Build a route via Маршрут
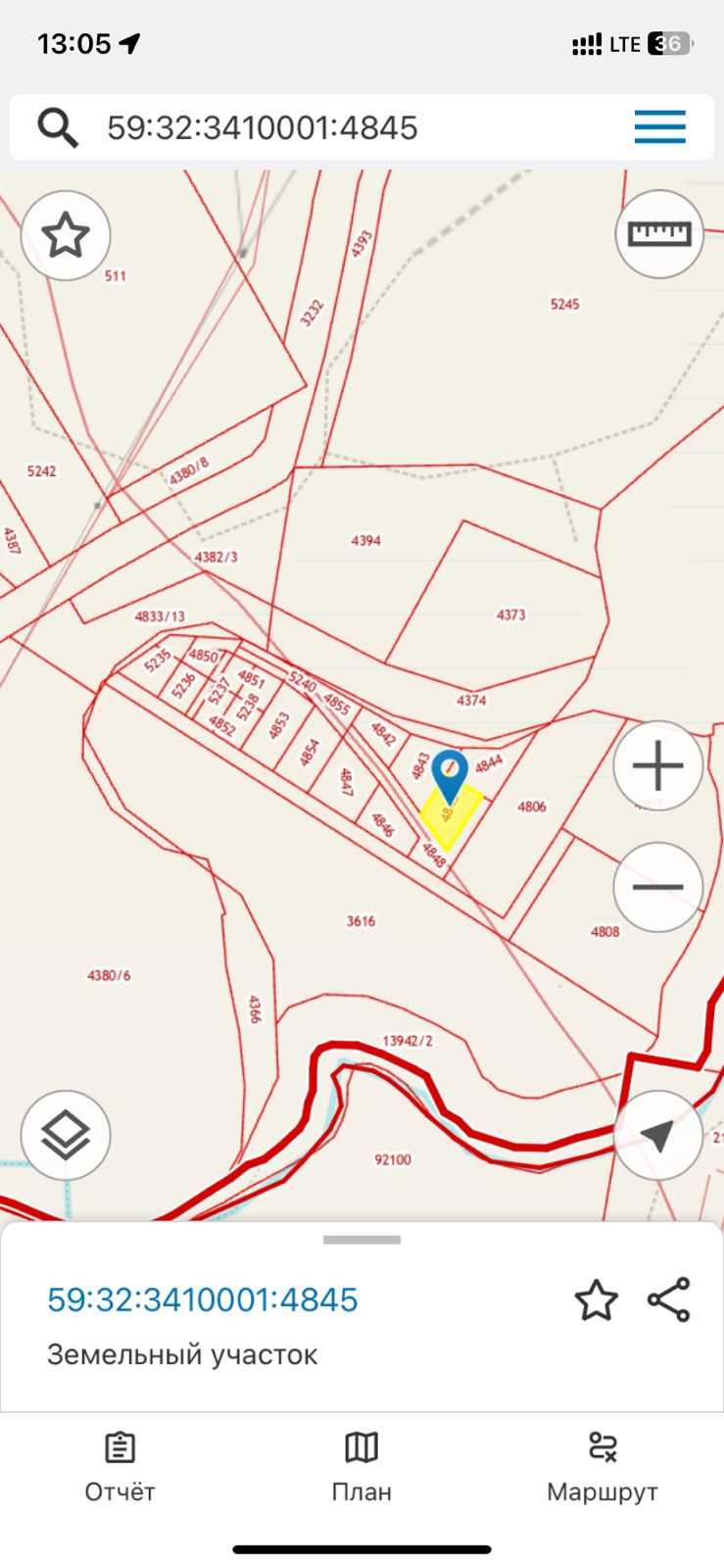Screen dimensions: 724x1568 (x=603, y=1466)
